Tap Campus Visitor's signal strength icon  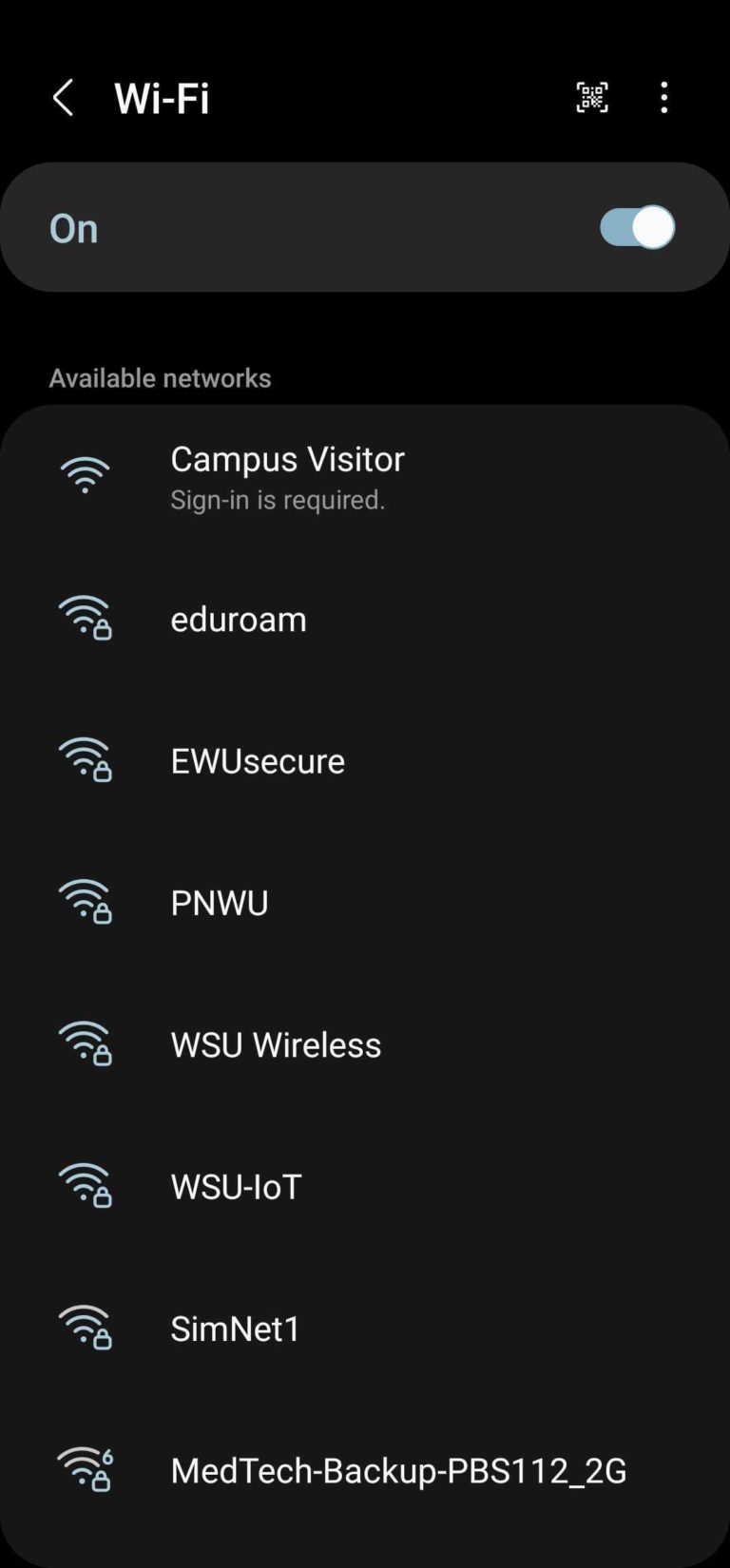coord(85,472)
